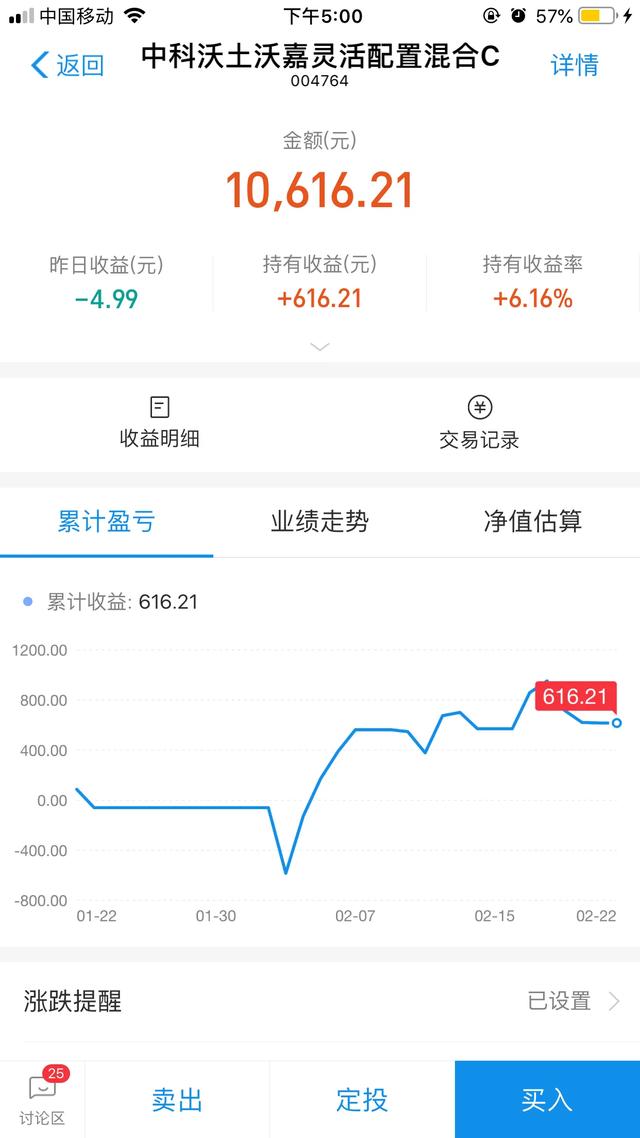Switch to 净值估算 tab
The height and width of the screenshot is (1138, 640).
pos(532,521)
